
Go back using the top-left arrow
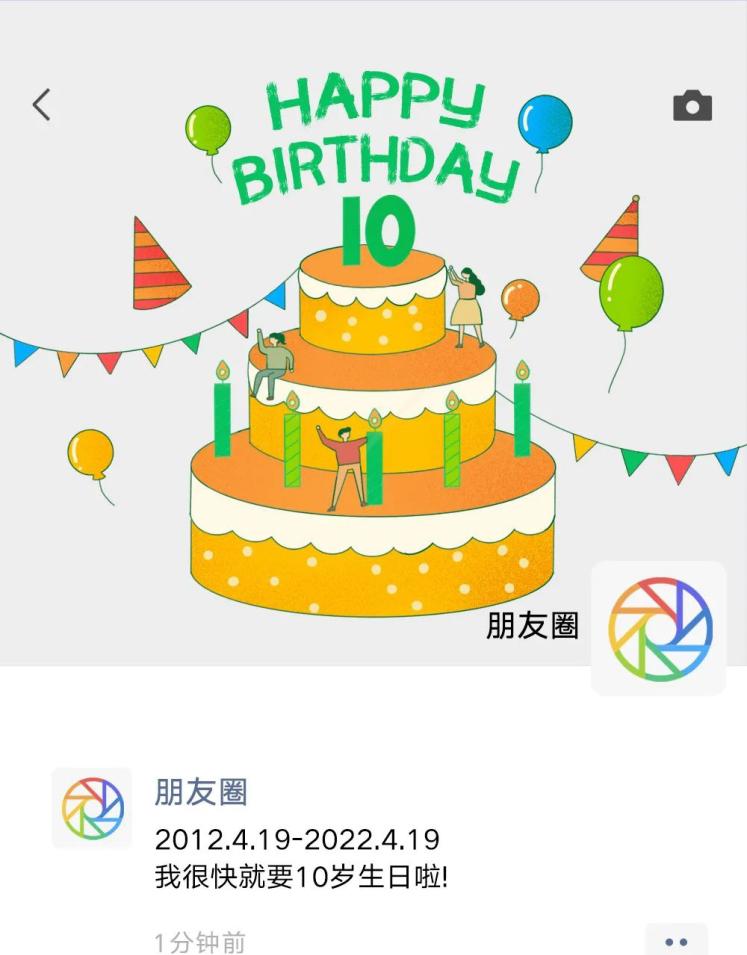click(41, 104)
